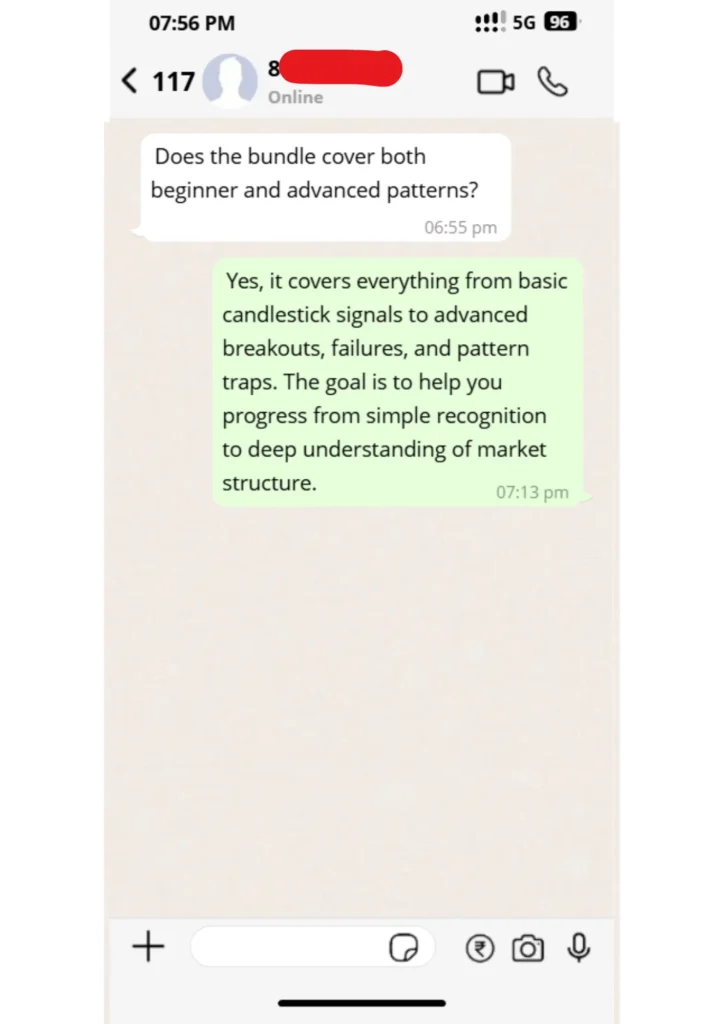Record a voice message
Viewport: 724px width, 1024px height.
click(x=578, y=947)
